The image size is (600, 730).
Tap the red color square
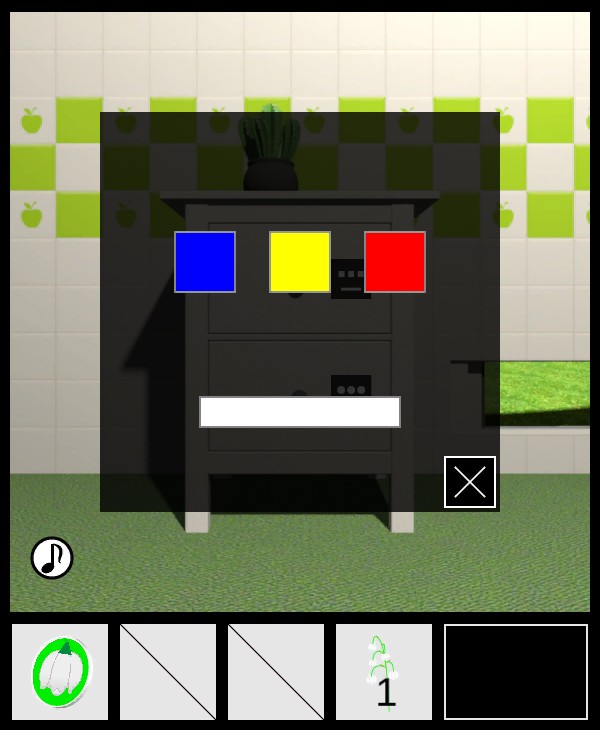[395, 262]
